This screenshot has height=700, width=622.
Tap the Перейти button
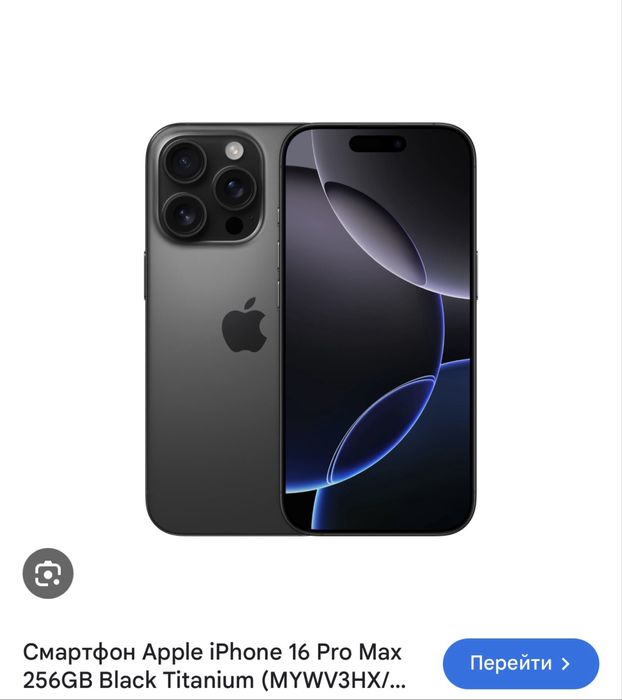pos(520,663)
